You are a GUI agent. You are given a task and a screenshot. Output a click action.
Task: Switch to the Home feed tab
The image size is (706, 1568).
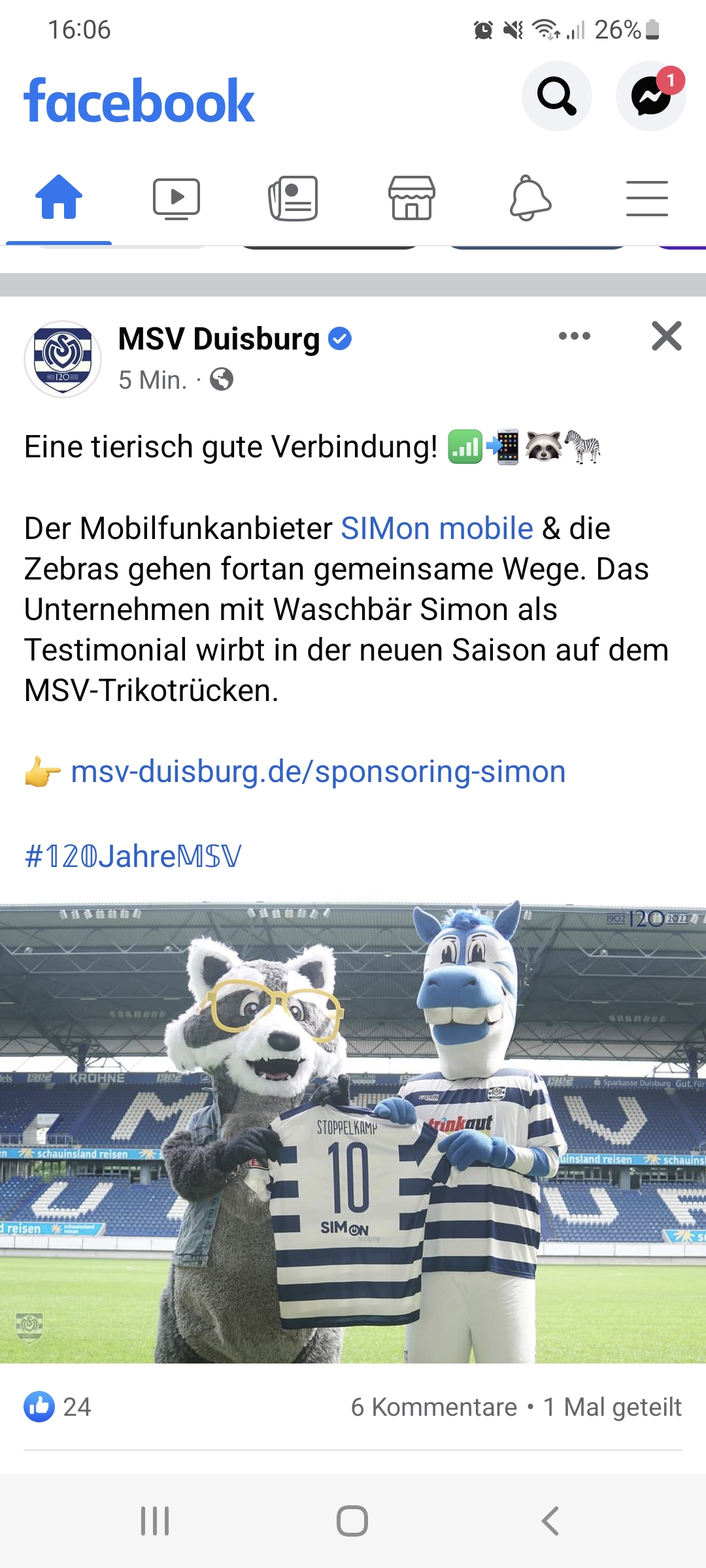[x=59, y=197]
